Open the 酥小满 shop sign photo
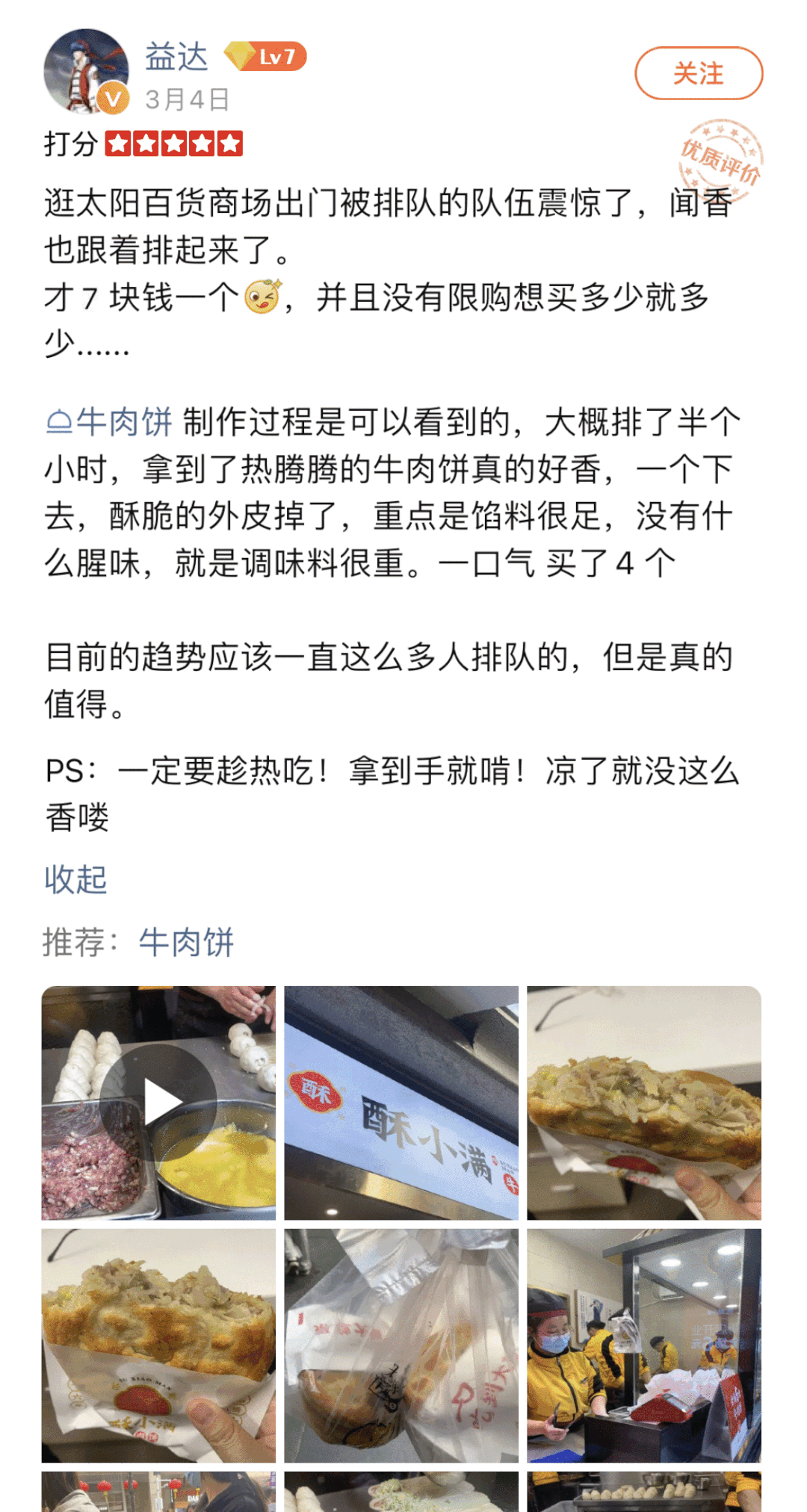Viewport: 807px width, 1512px height. pyautogui.click(x=401, y=1103)
